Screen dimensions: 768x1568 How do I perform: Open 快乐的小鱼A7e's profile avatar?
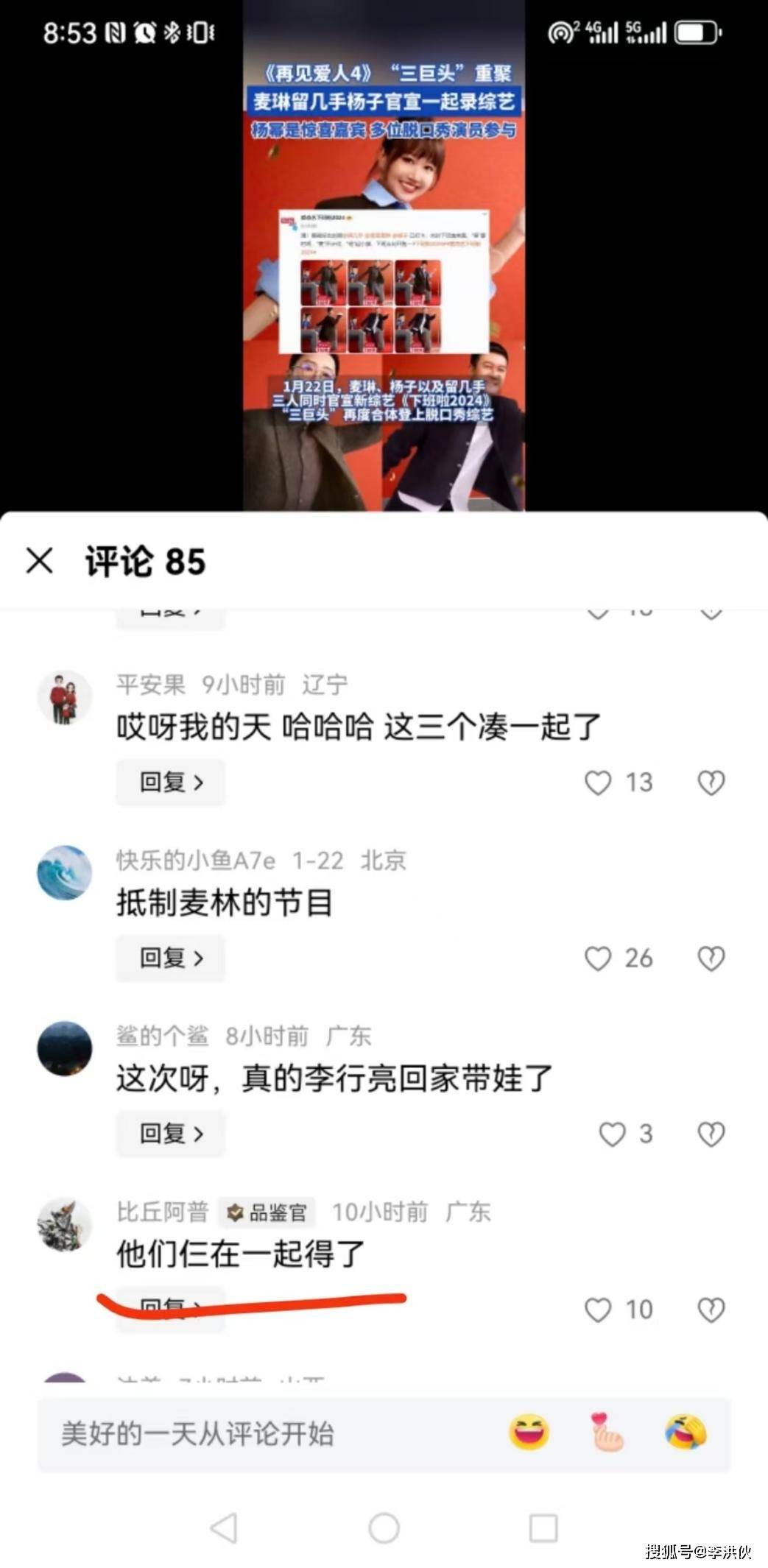point(65,873)
